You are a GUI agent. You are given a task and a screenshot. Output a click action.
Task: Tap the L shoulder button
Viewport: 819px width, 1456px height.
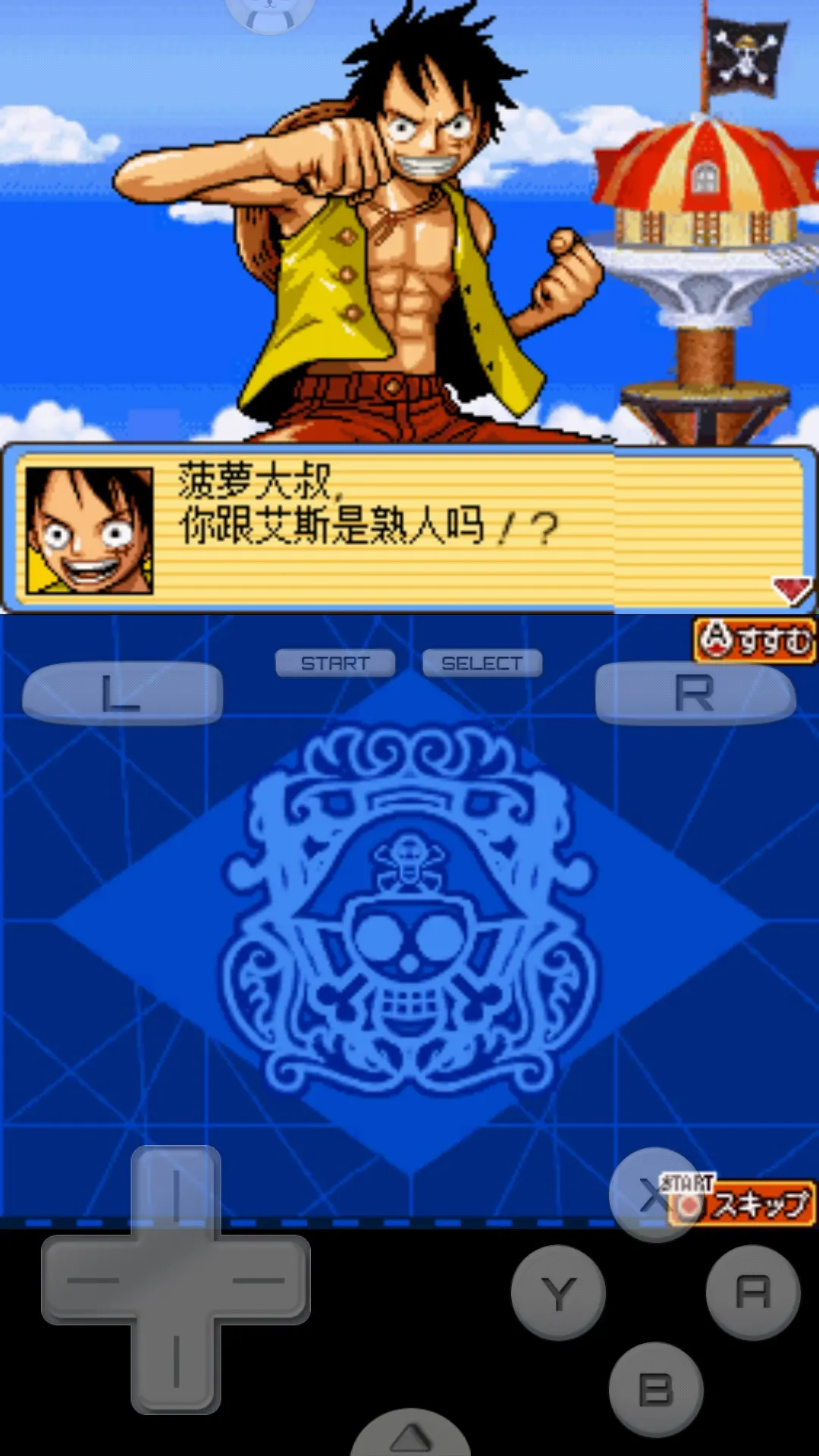coord(122,692)
